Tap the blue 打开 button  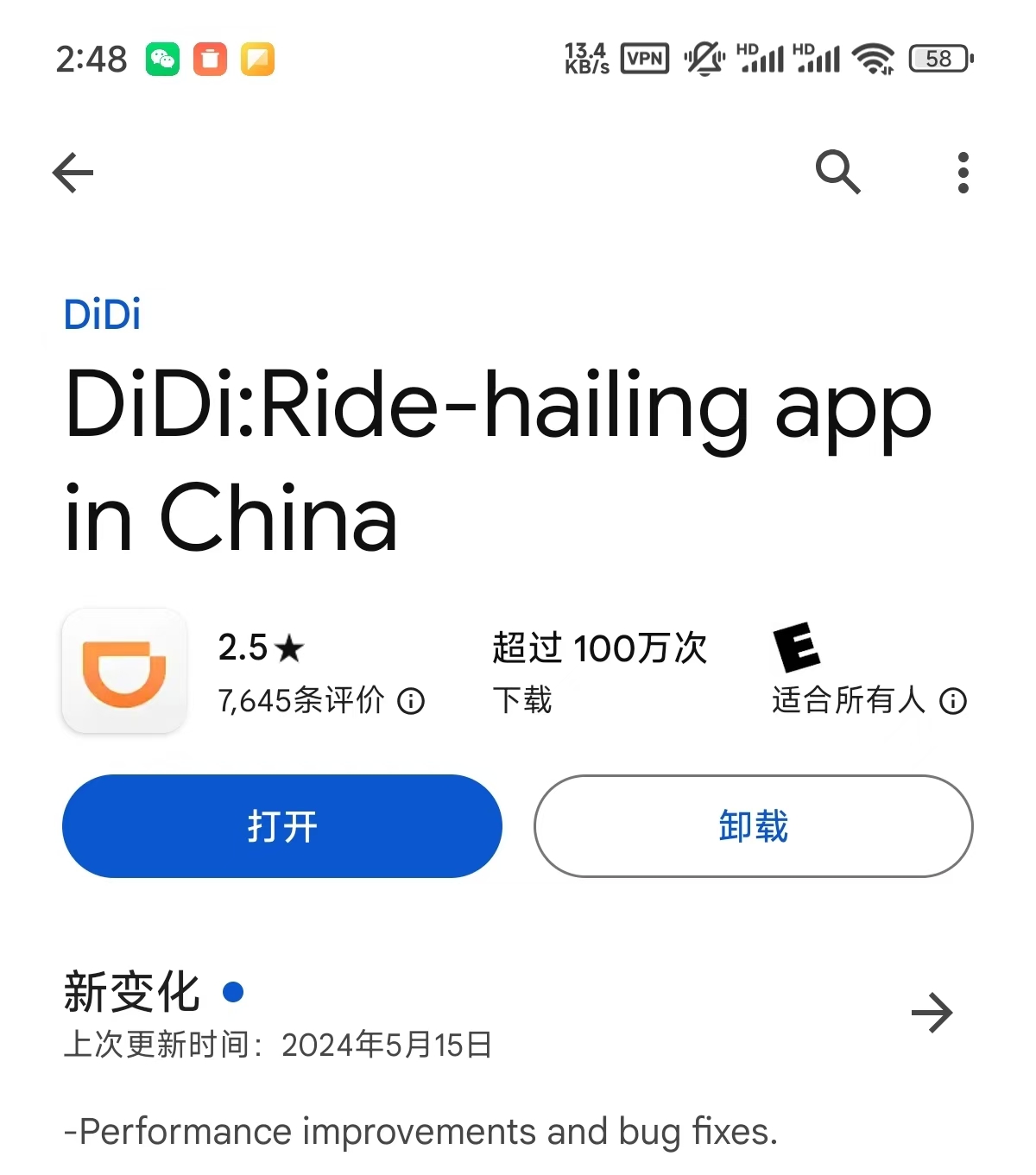(282, 826)
